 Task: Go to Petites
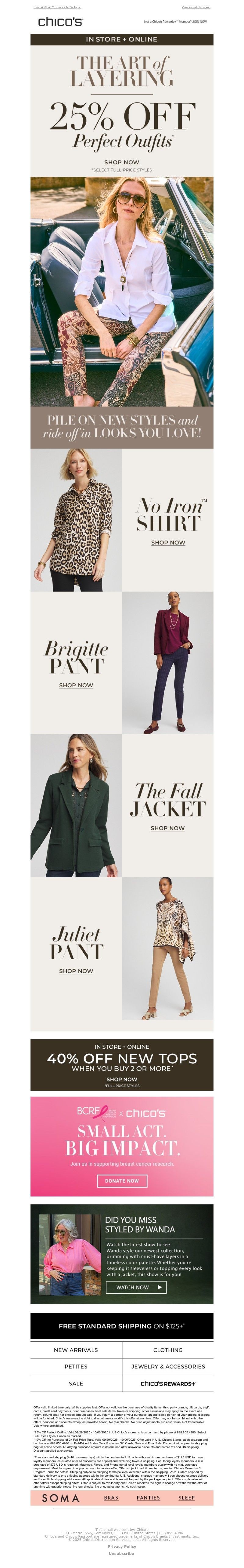point(76,1366)
